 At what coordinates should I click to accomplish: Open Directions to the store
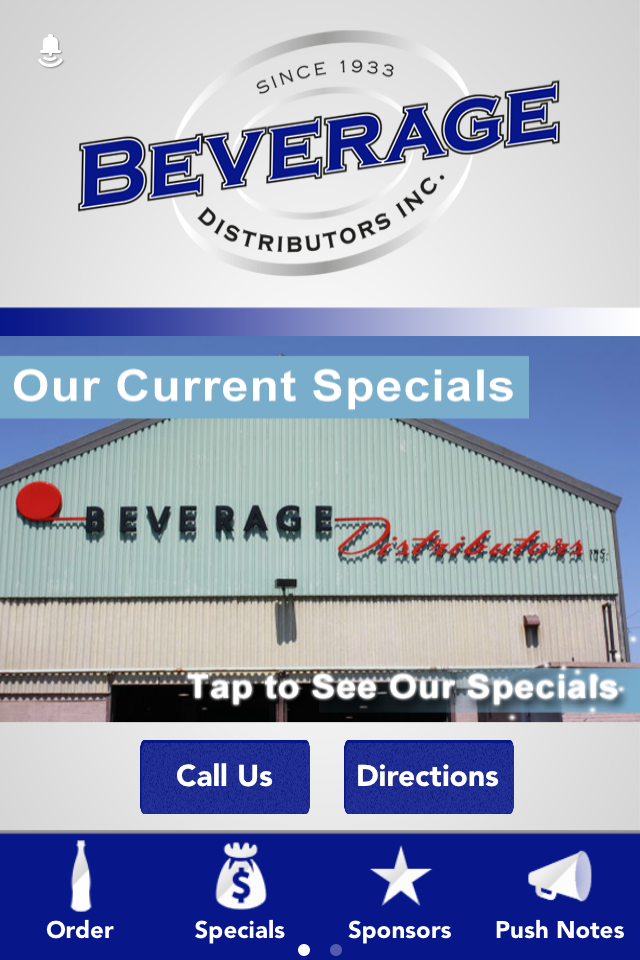(428, 777)
